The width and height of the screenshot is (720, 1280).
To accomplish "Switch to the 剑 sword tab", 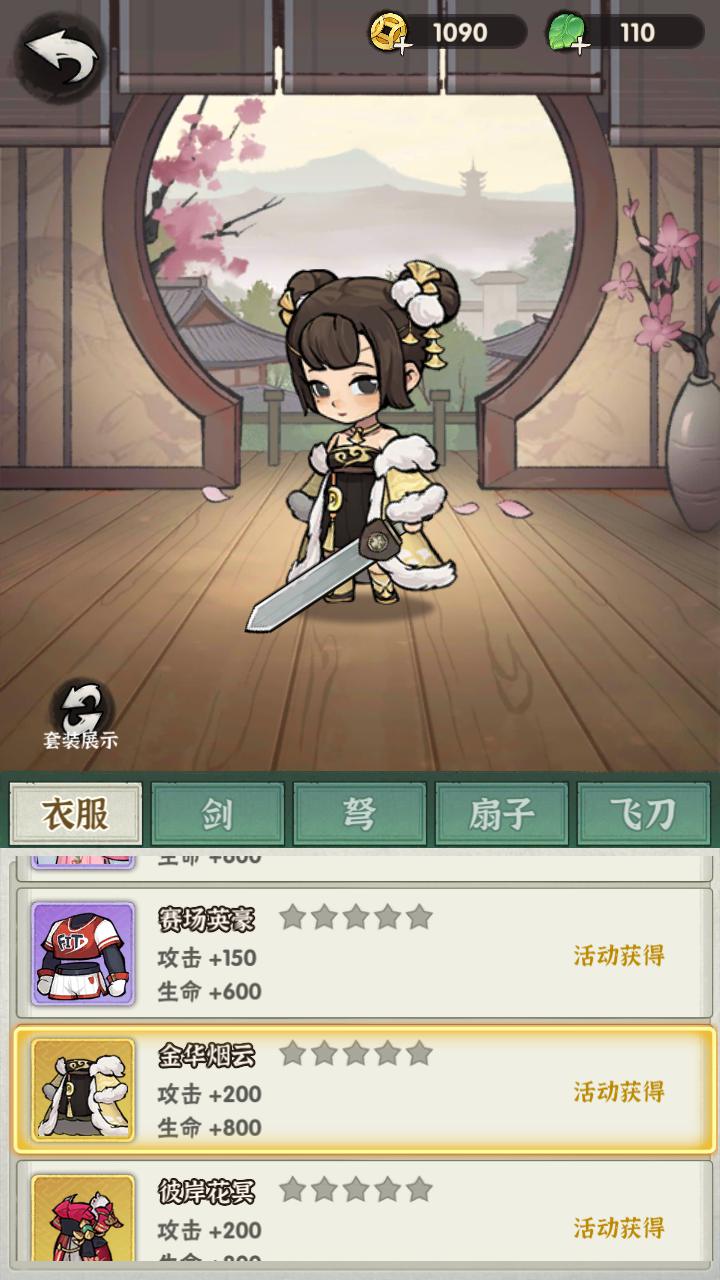I will tap(218, 814).
